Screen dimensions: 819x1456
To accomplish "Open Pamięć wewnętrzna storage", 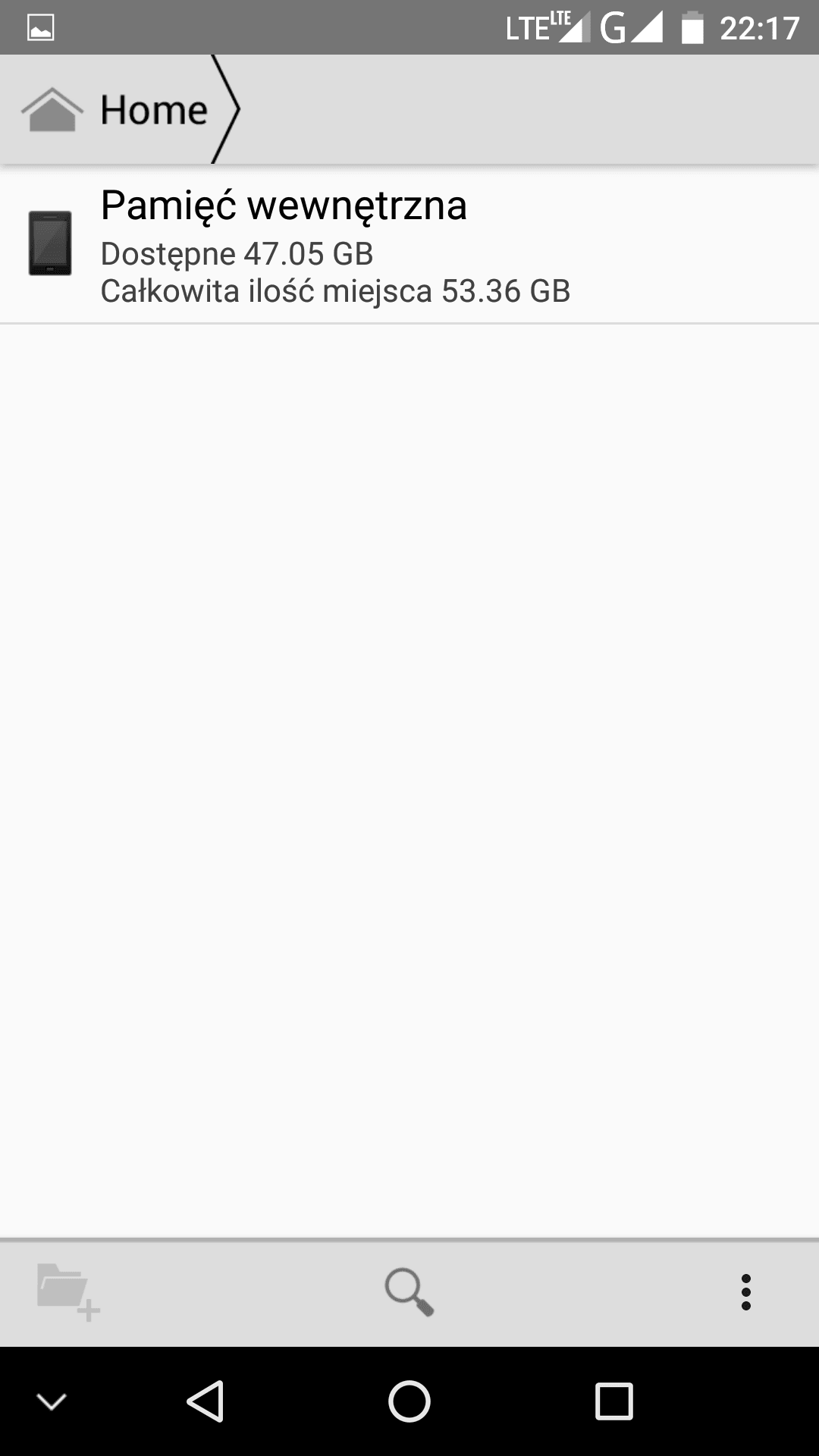I will (x=409, y=245).
